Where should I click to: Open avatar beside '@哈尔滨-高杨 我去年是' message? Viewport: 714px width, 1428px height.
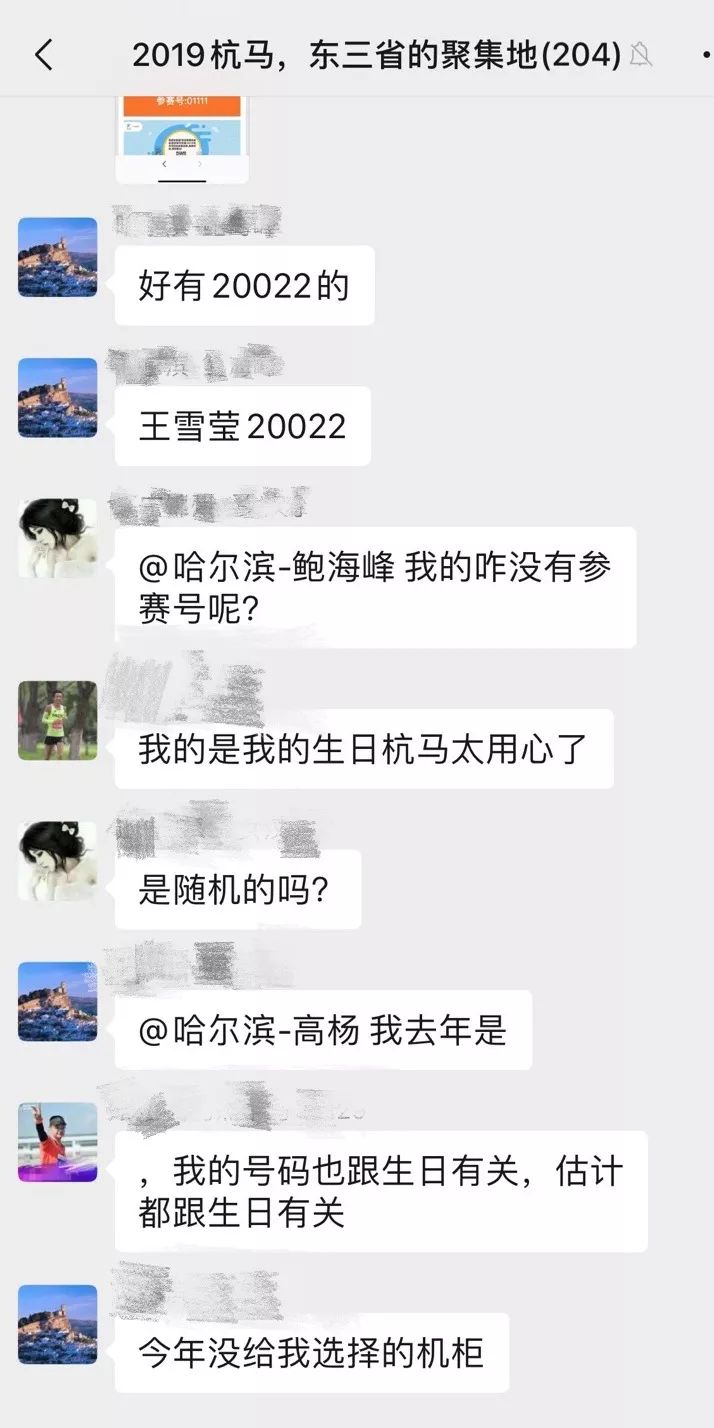tap(58, 1002)
